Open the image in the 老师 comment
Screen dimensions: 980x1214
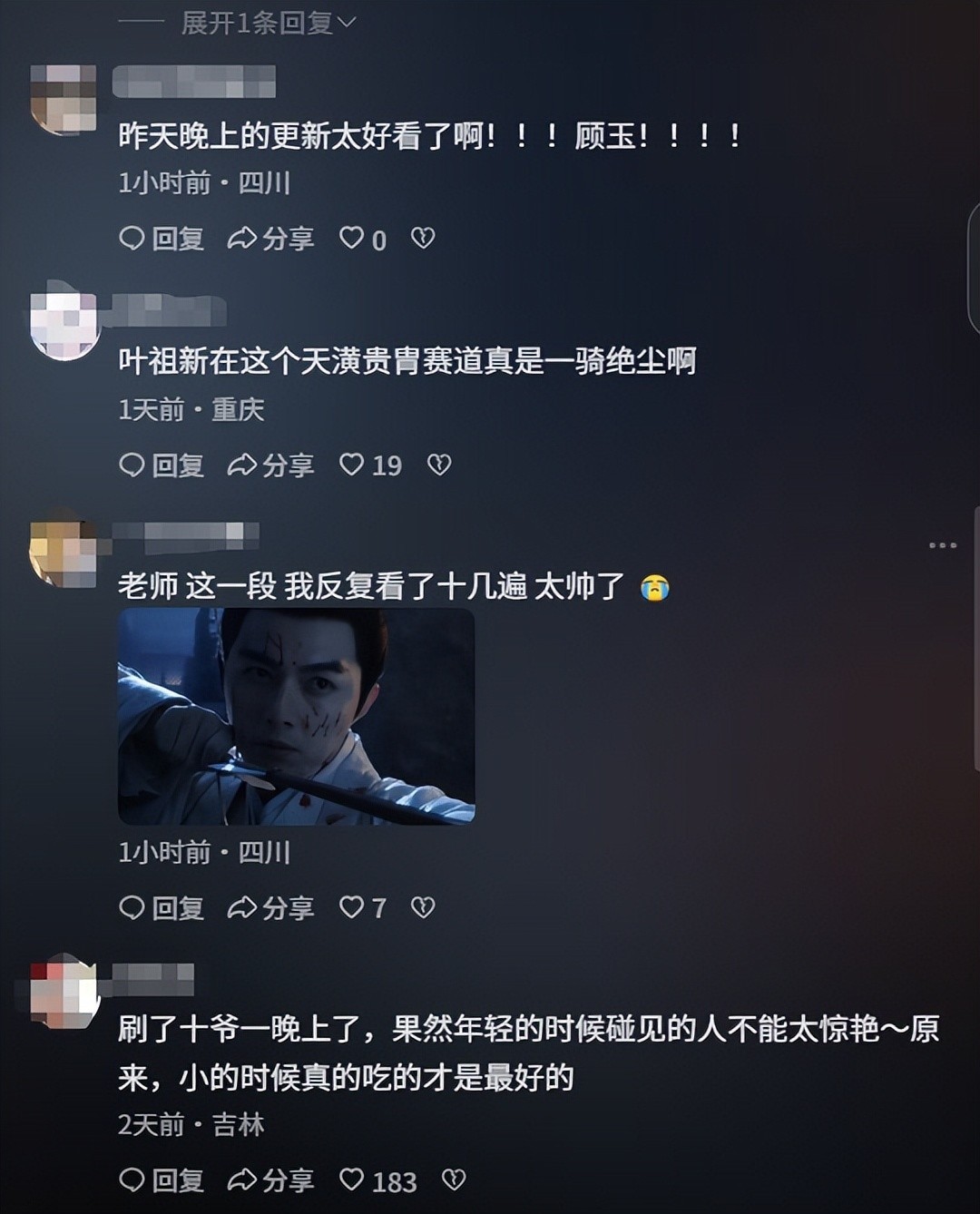[x=296, y=716]
